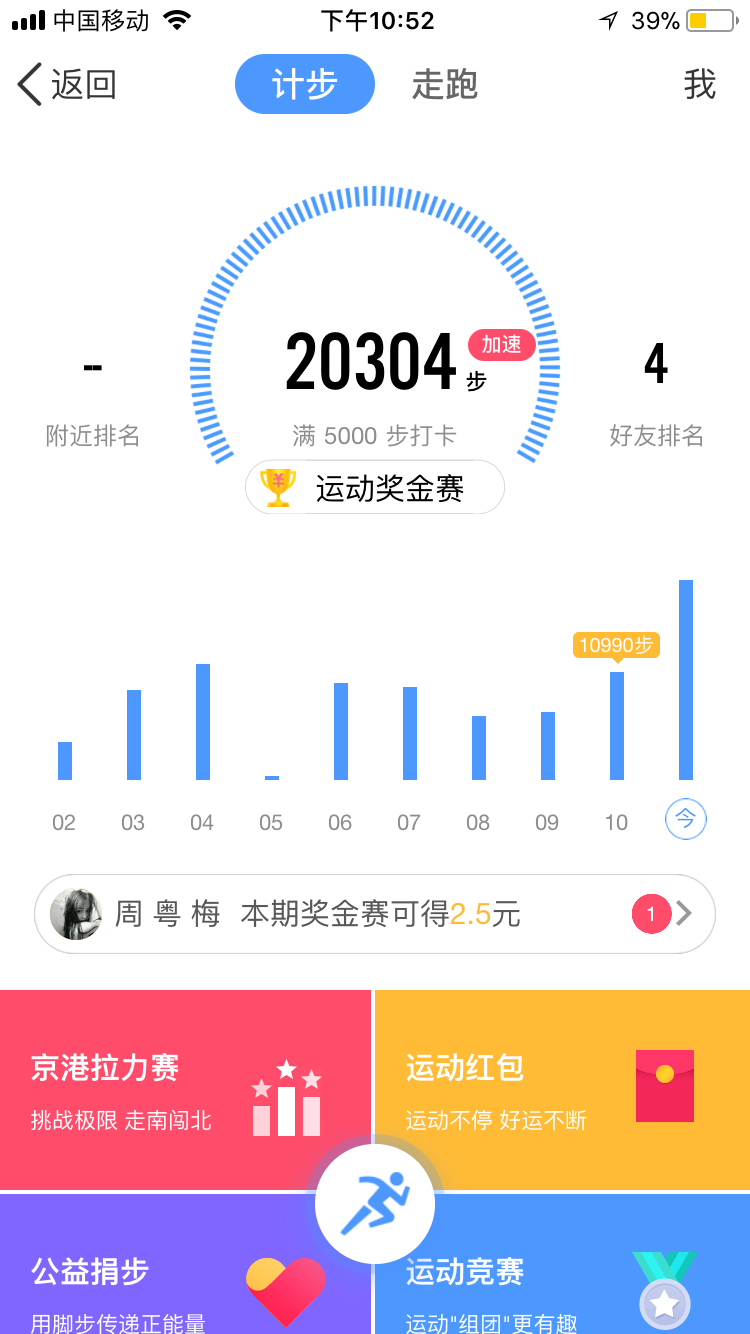Image resolution: width=750 pixels, height=1334 pixels.
Task: Open 周粤梅 bonus race reward row
Action: tap(375, 914)
